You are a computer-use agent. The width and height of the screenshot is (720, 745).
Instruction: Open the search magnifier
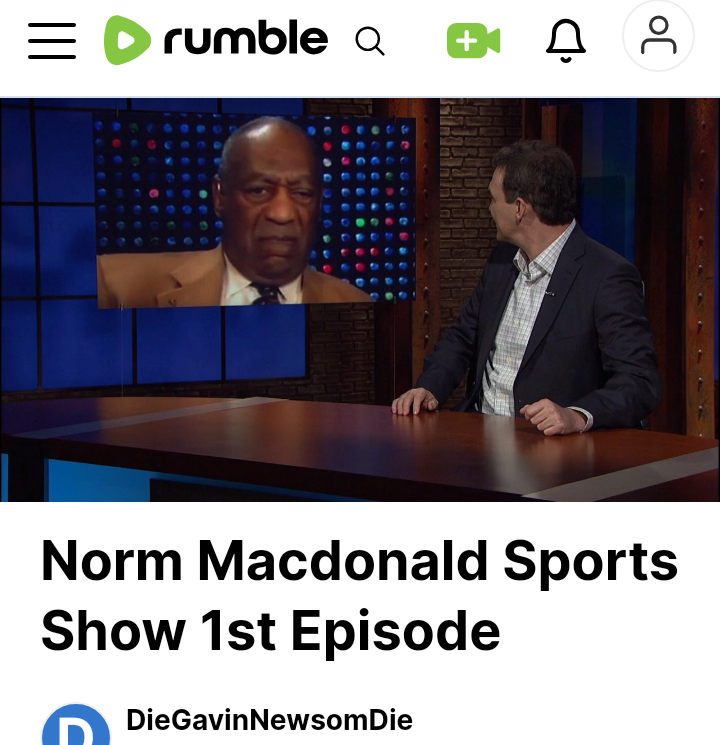coord(370,41)
